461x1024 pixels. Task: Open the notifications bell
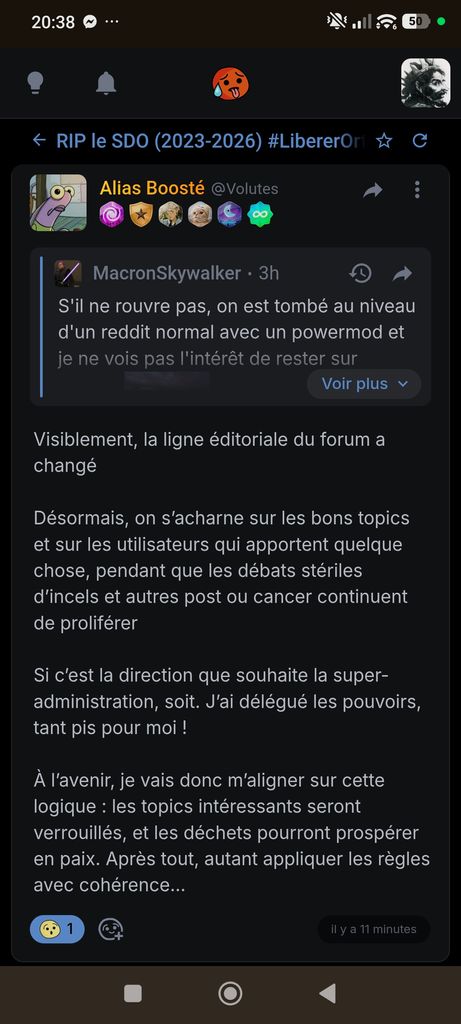tap(106, 83)
